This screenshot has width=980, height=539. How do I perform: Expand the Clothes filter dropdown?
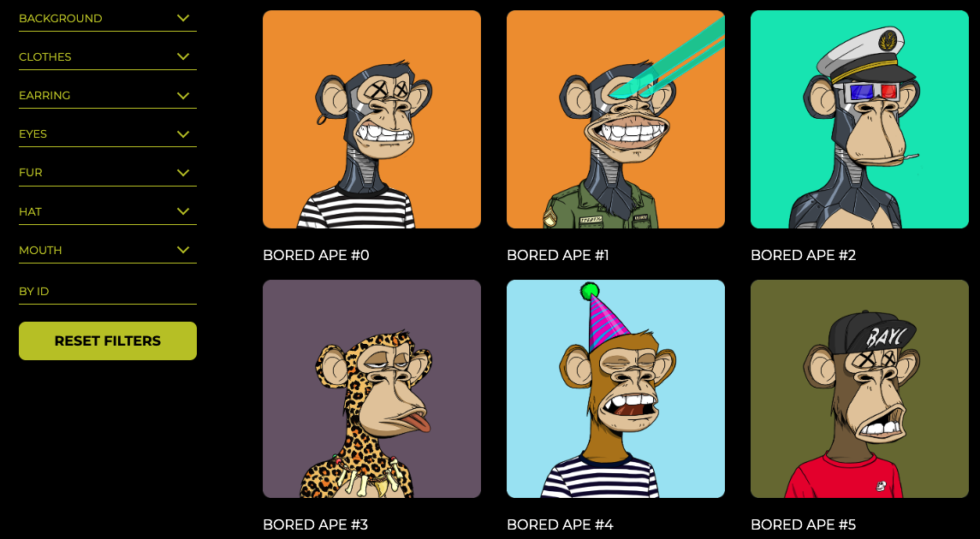click(107, 57)
